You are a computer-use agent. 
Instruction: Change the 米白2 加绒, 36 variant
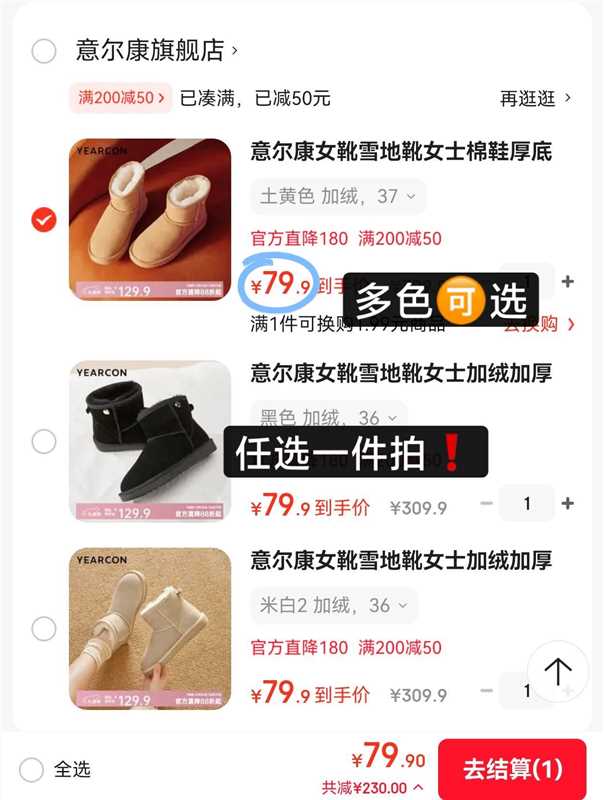click(x=334, y=605)
